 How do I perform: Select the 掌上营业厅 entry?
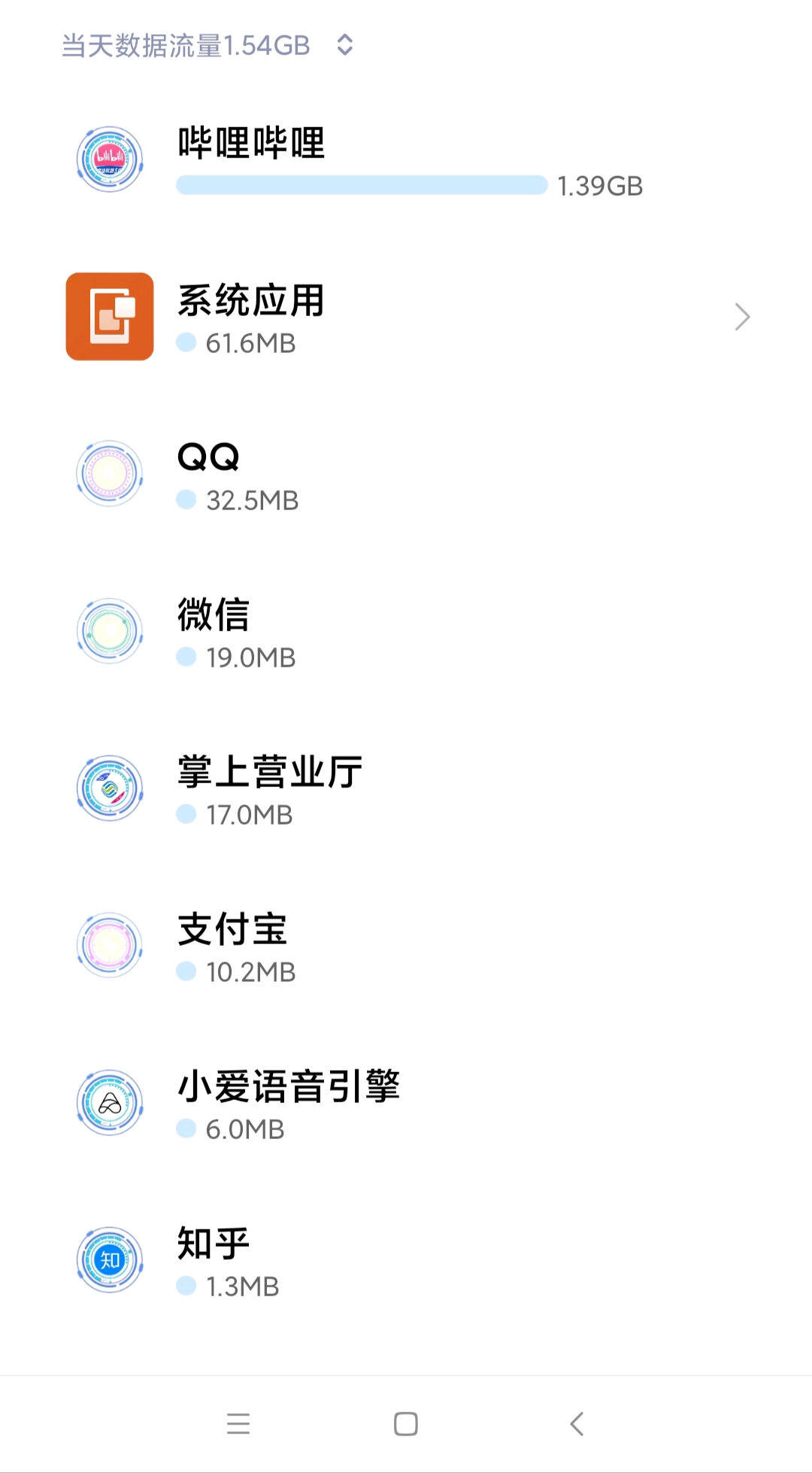pos(406,789)
